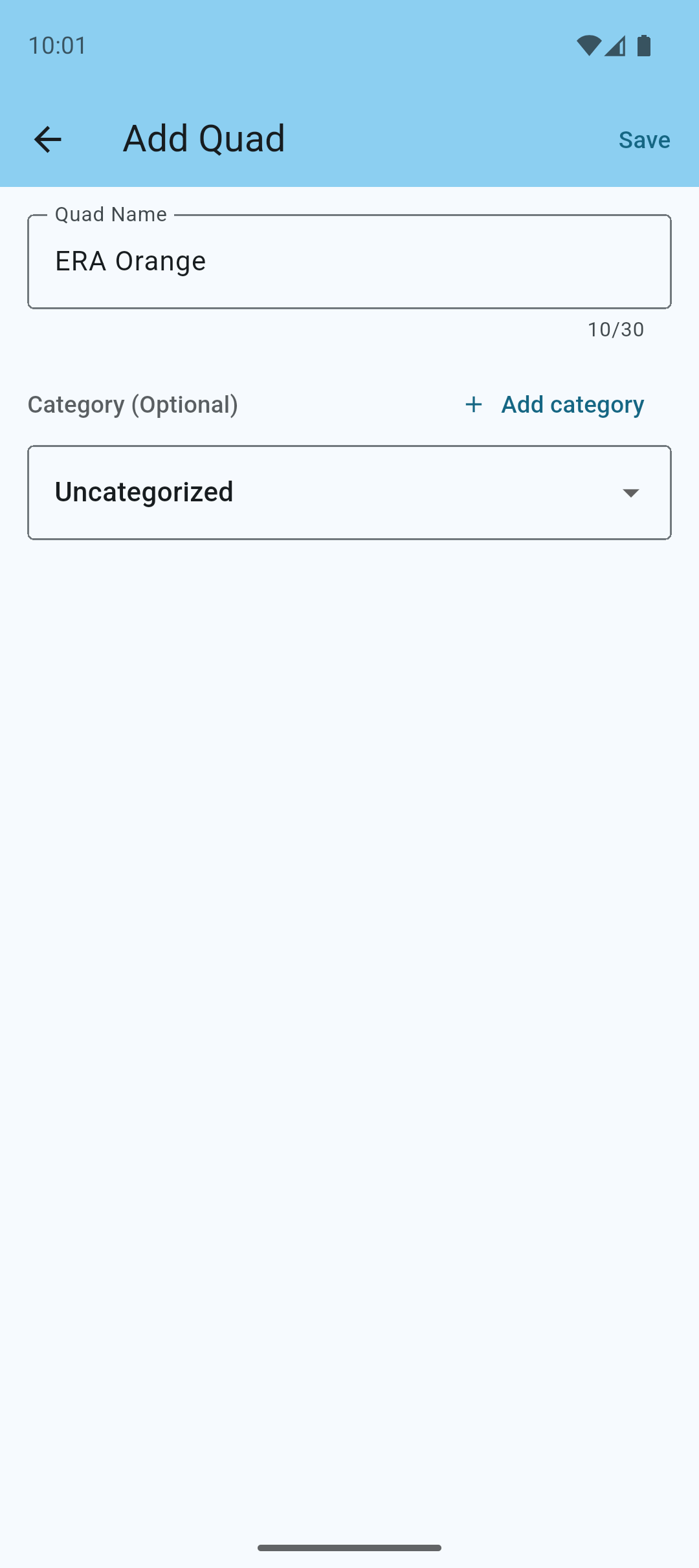699x1568 pixels.
Task: Edit the Quad Name field
Action: [x=349, y=261]
